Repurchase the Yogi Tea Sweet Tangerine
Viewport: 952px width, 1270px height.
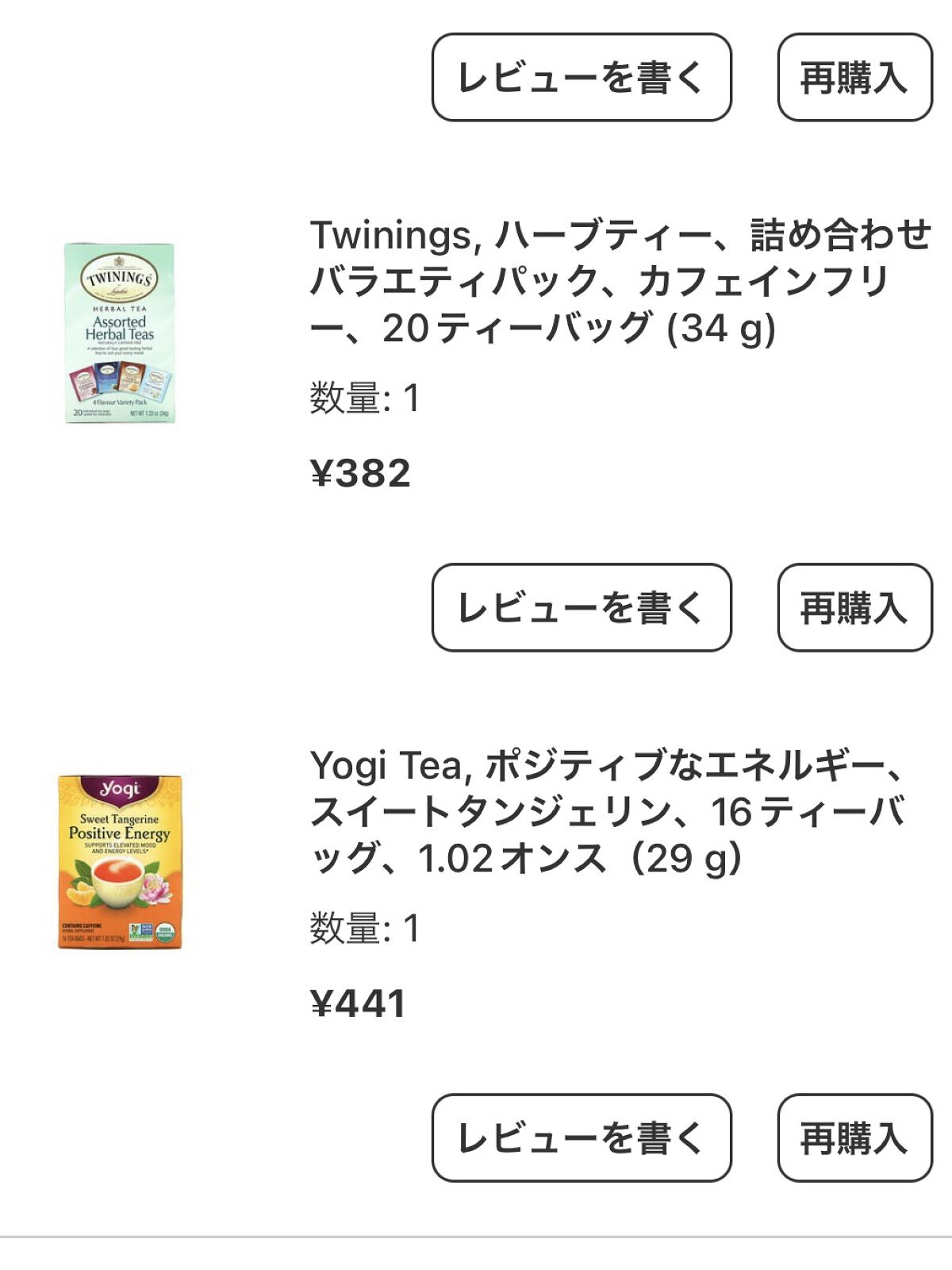[x=854, y=1137]
